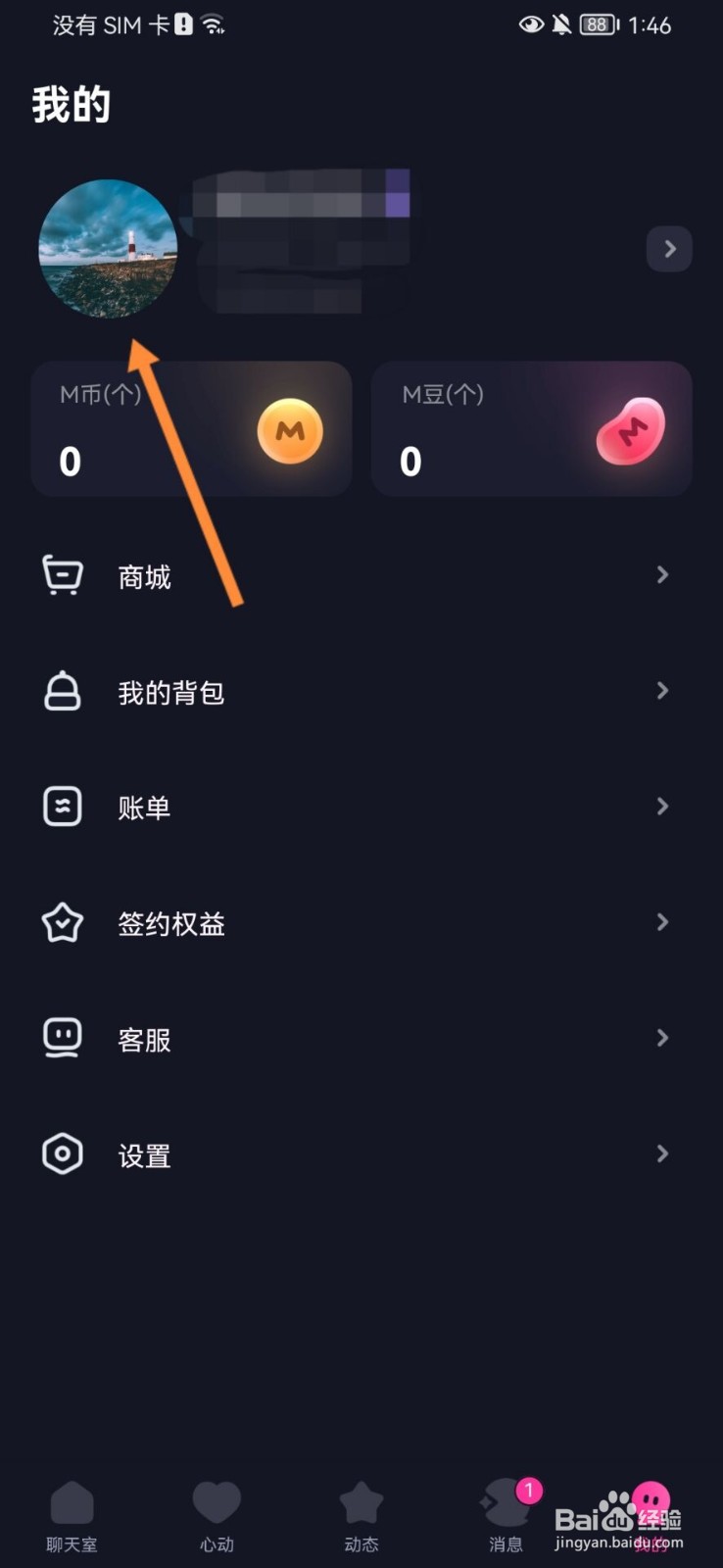Switch to the 心动 tab
Image resolution: width=723 pixels, height=1568 pixels.
[217, 1516]
